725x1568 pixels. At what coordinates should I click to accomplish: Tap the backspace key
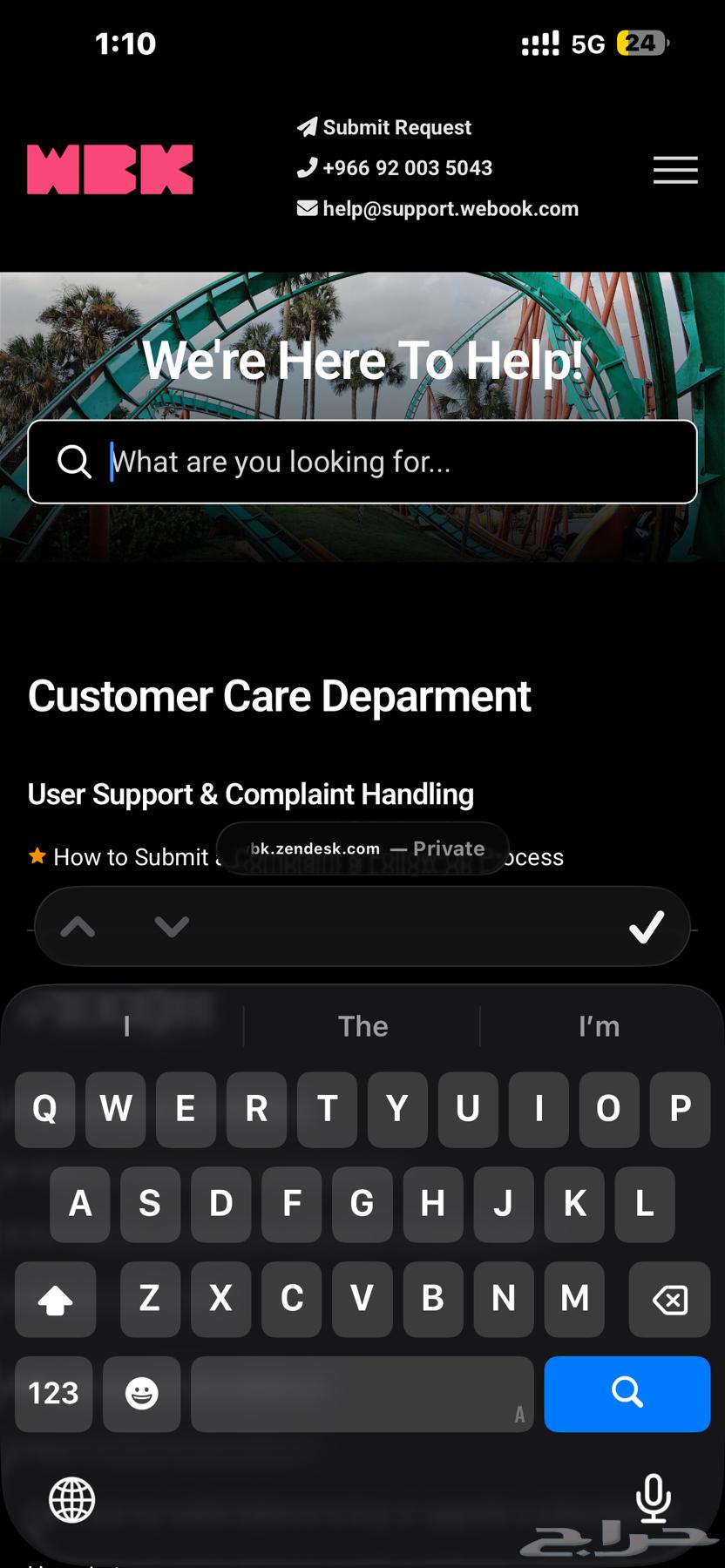[669, 1300]
